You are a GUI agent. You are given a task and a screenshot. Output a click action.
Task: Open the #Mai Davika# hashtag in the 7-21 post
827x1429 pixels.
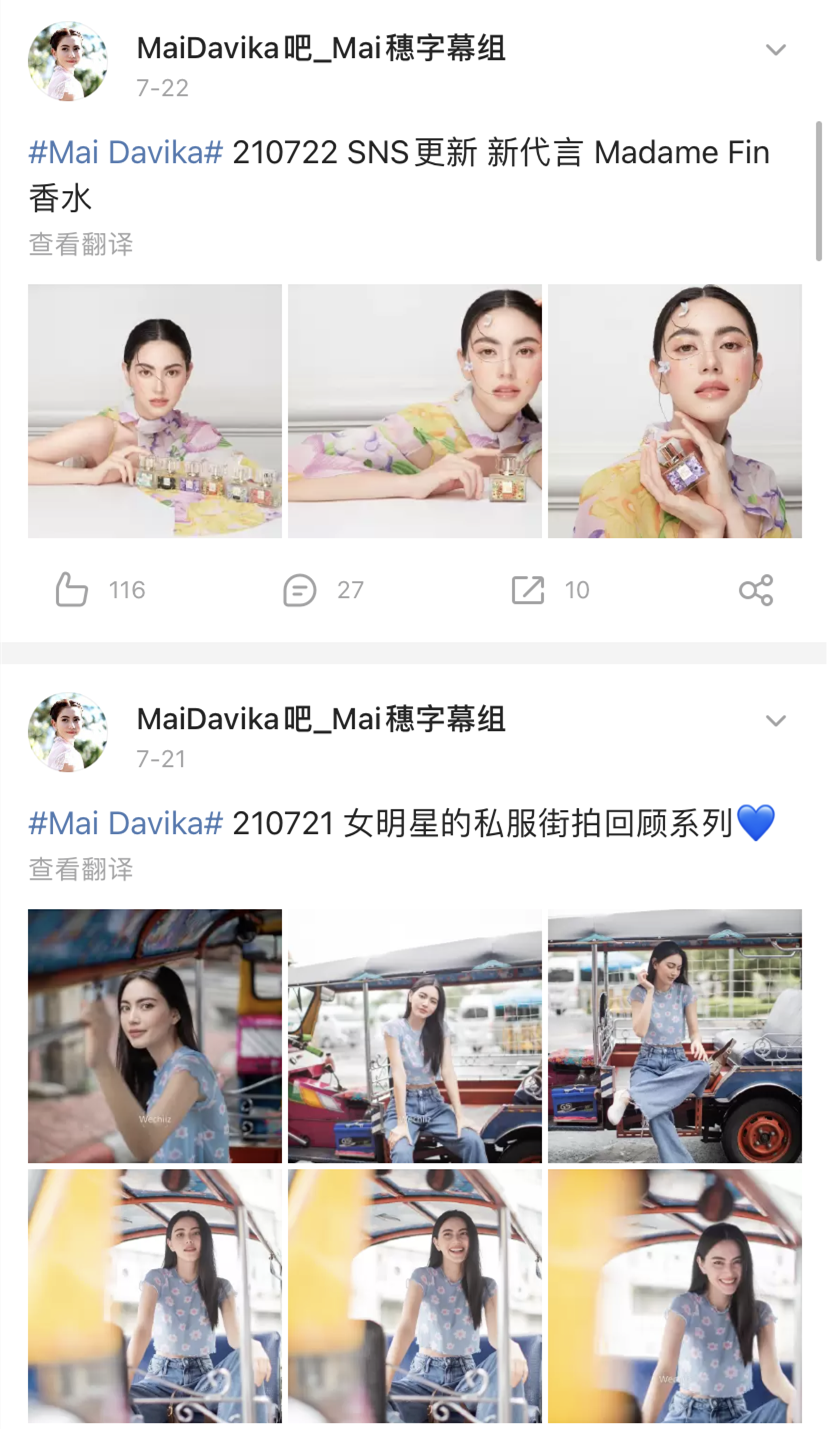pyautogui.click(x=126, y=824)
